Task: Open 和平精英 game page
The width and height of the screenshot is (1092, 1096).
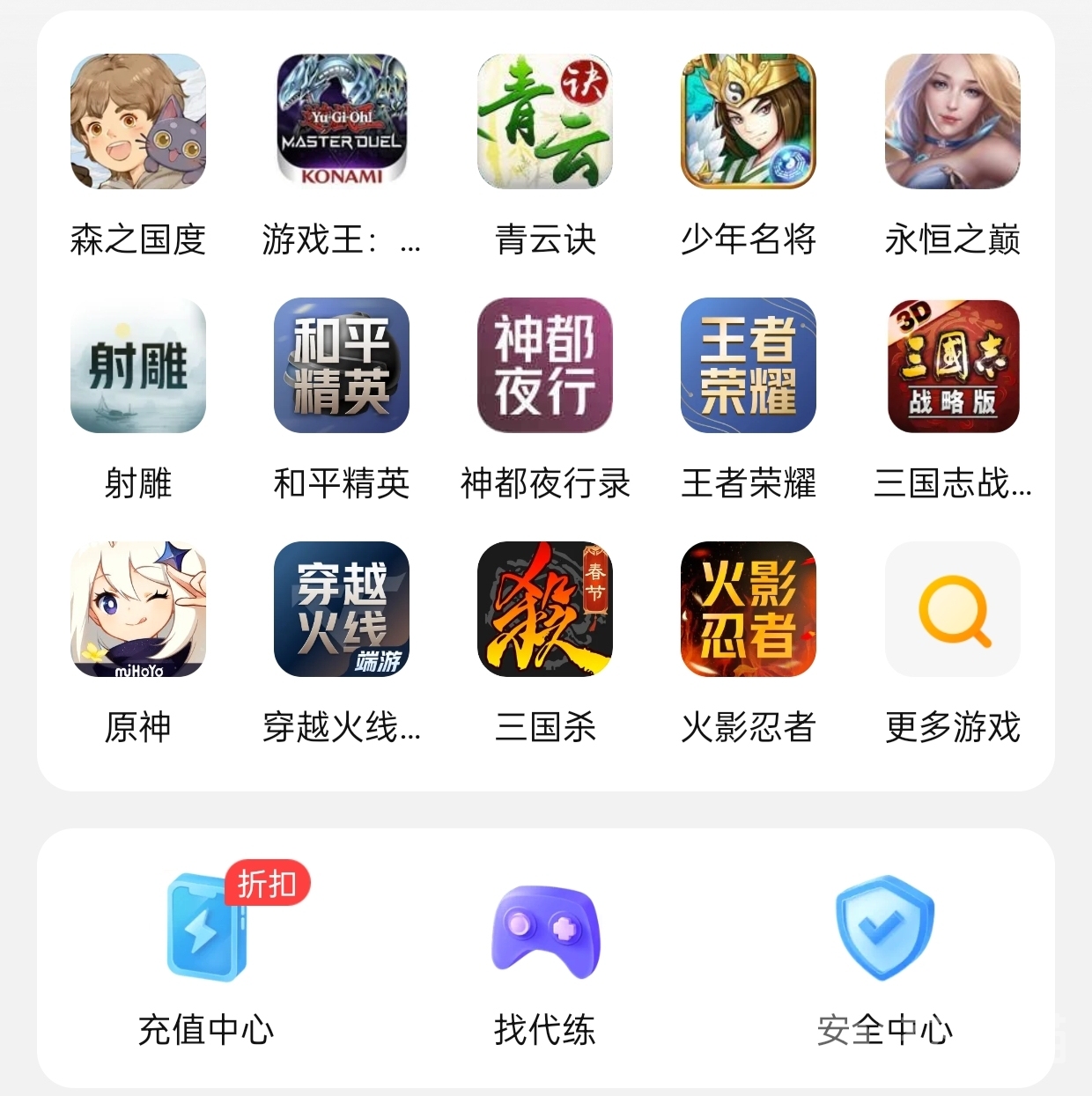Action: click(x=342, y=365)
